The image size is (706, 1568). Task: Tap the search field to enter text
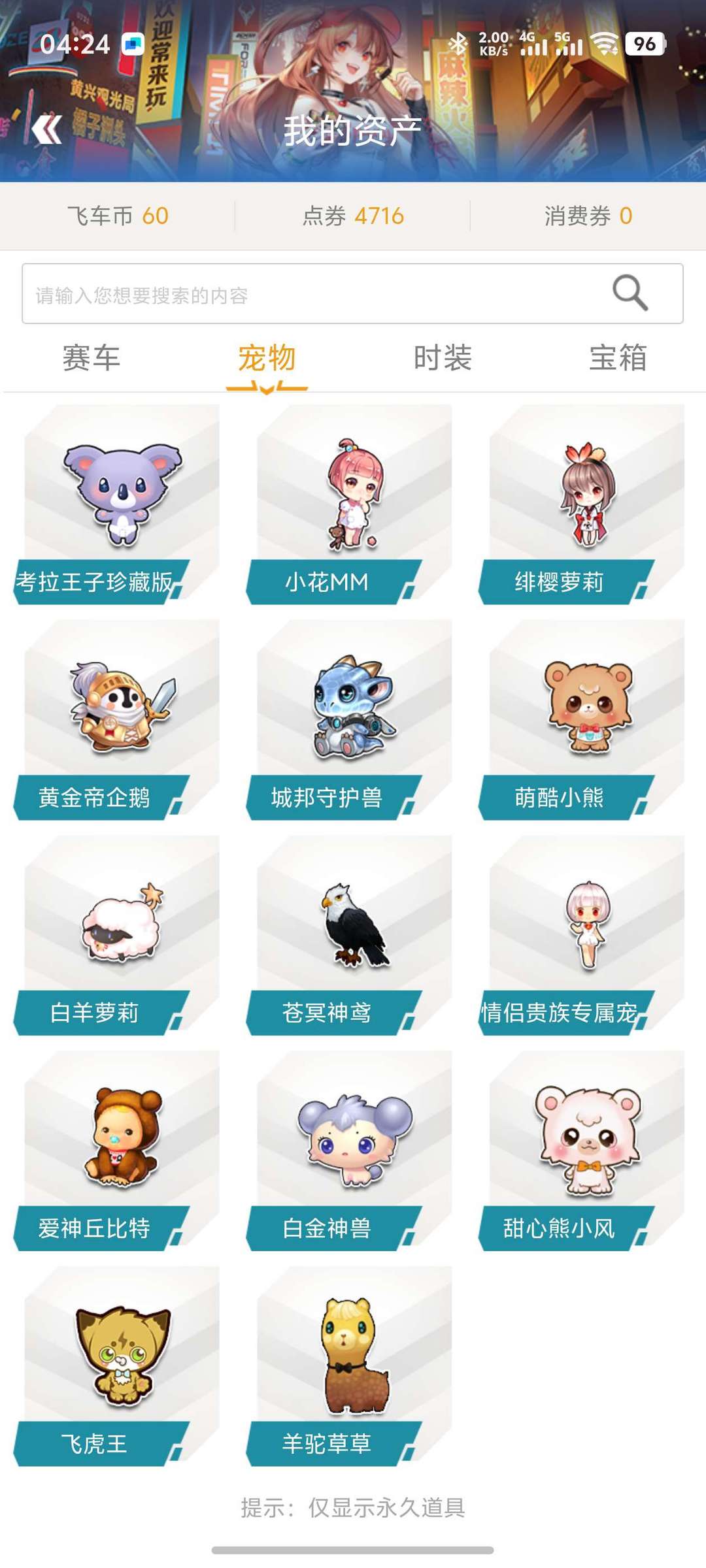314,294
